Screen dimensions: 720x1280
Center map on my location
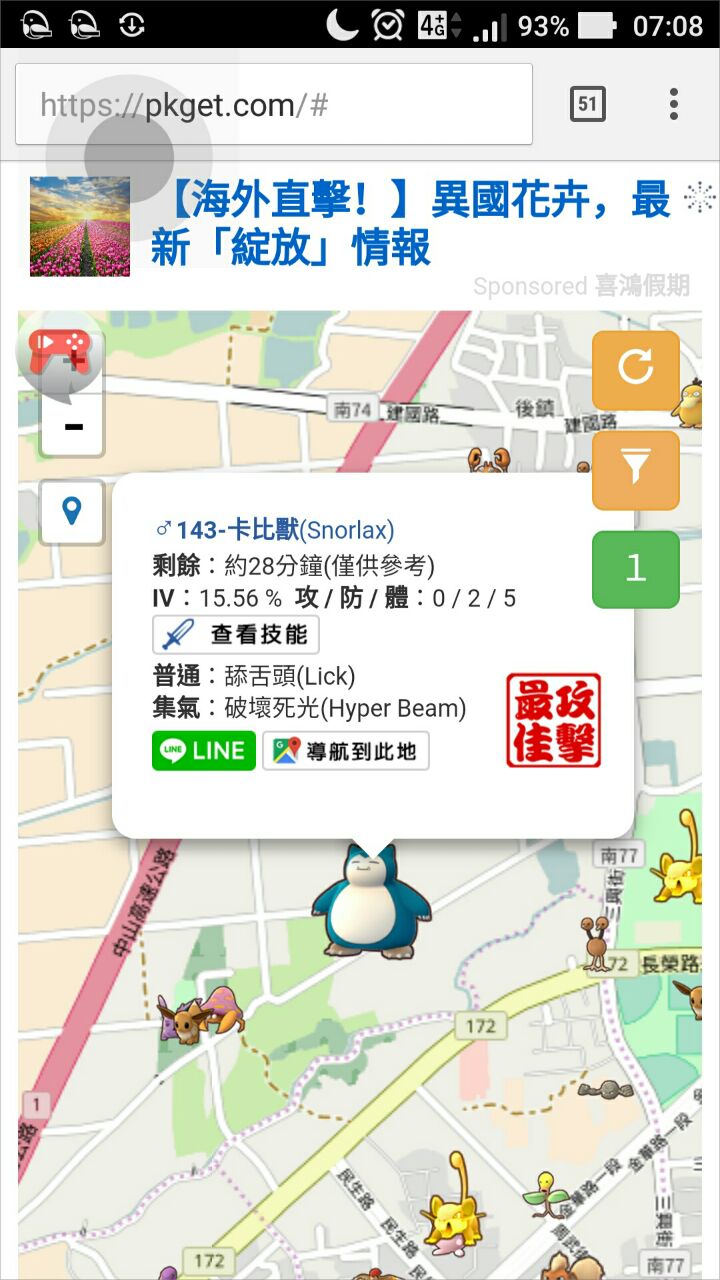pyautogui.click(x=72, y=512)
